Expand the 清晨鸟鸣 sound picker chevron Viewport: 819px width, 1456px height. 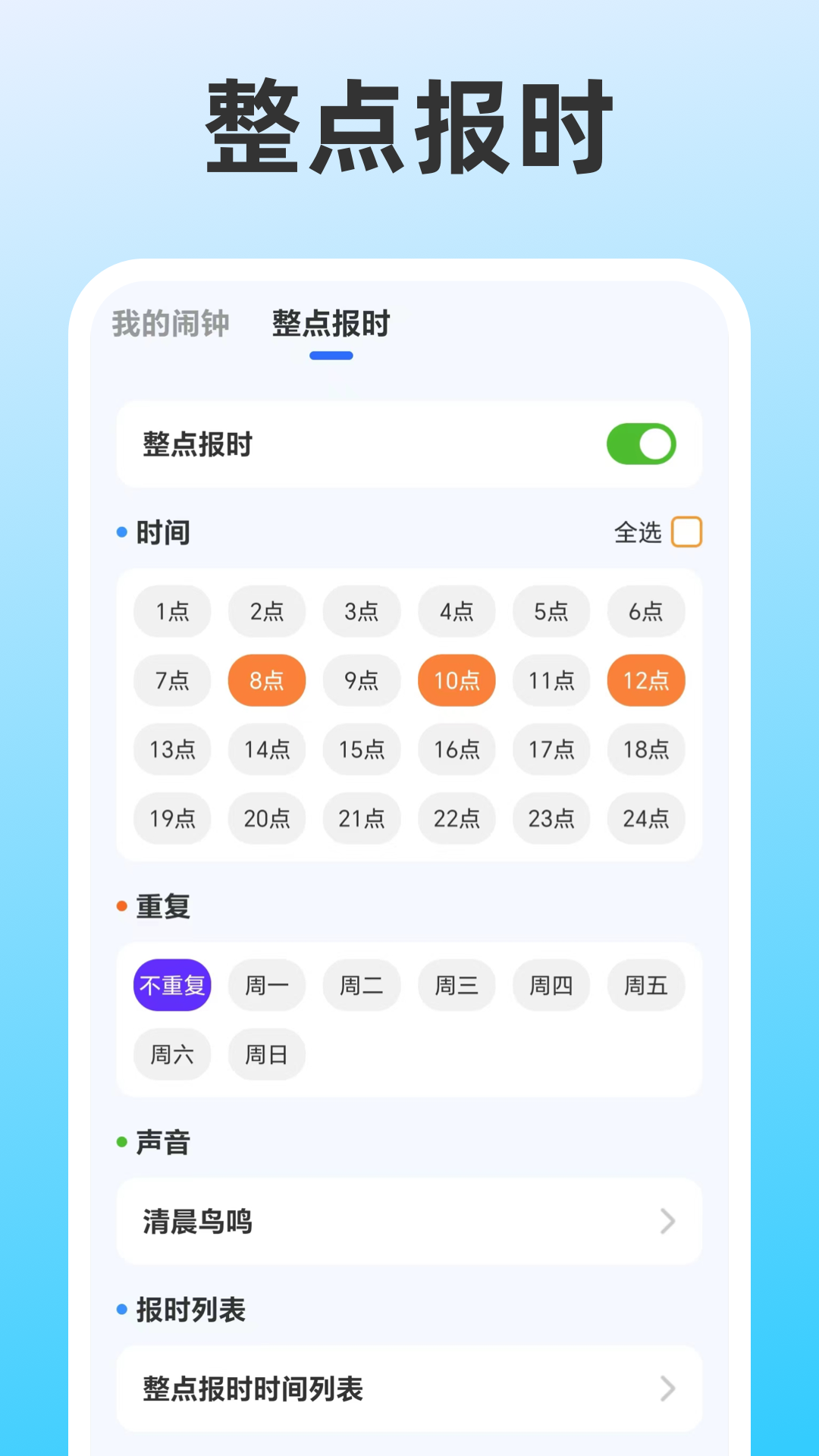click(667, 1222)
